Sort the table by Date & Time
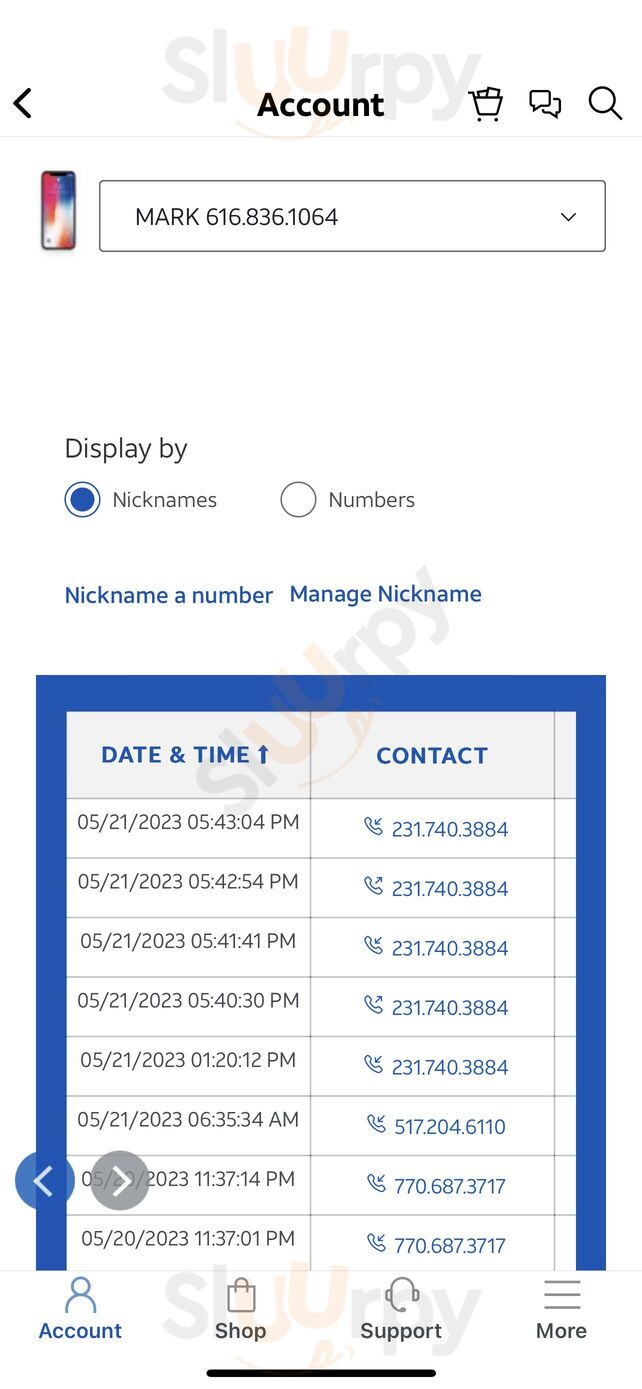Viewport: 642px width, 1389px height. (x=186, y=755)
